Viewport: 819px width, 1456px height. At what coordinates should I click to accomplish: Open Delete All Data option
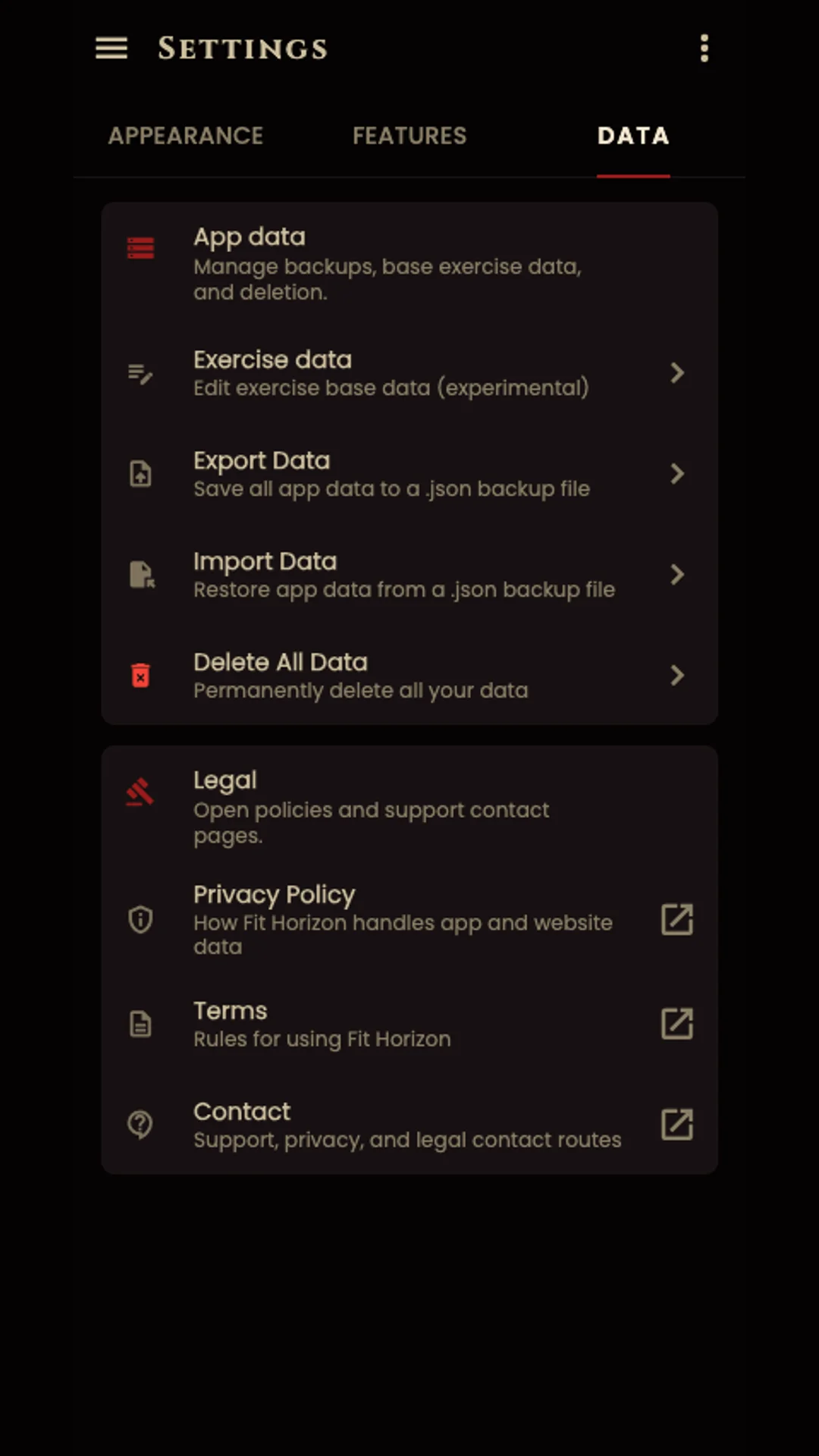(409, 676)
